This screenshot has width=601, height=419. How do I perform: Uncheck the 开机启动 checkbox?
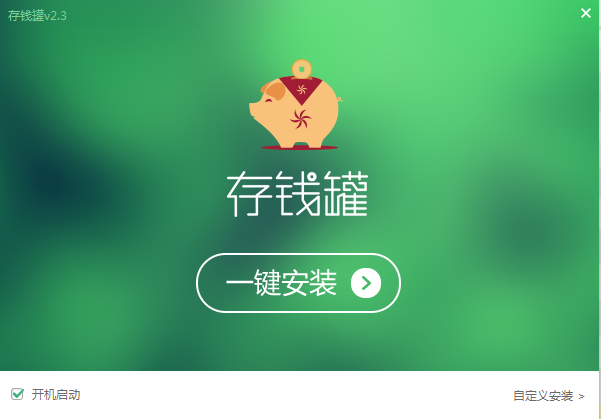click(17, 394)
